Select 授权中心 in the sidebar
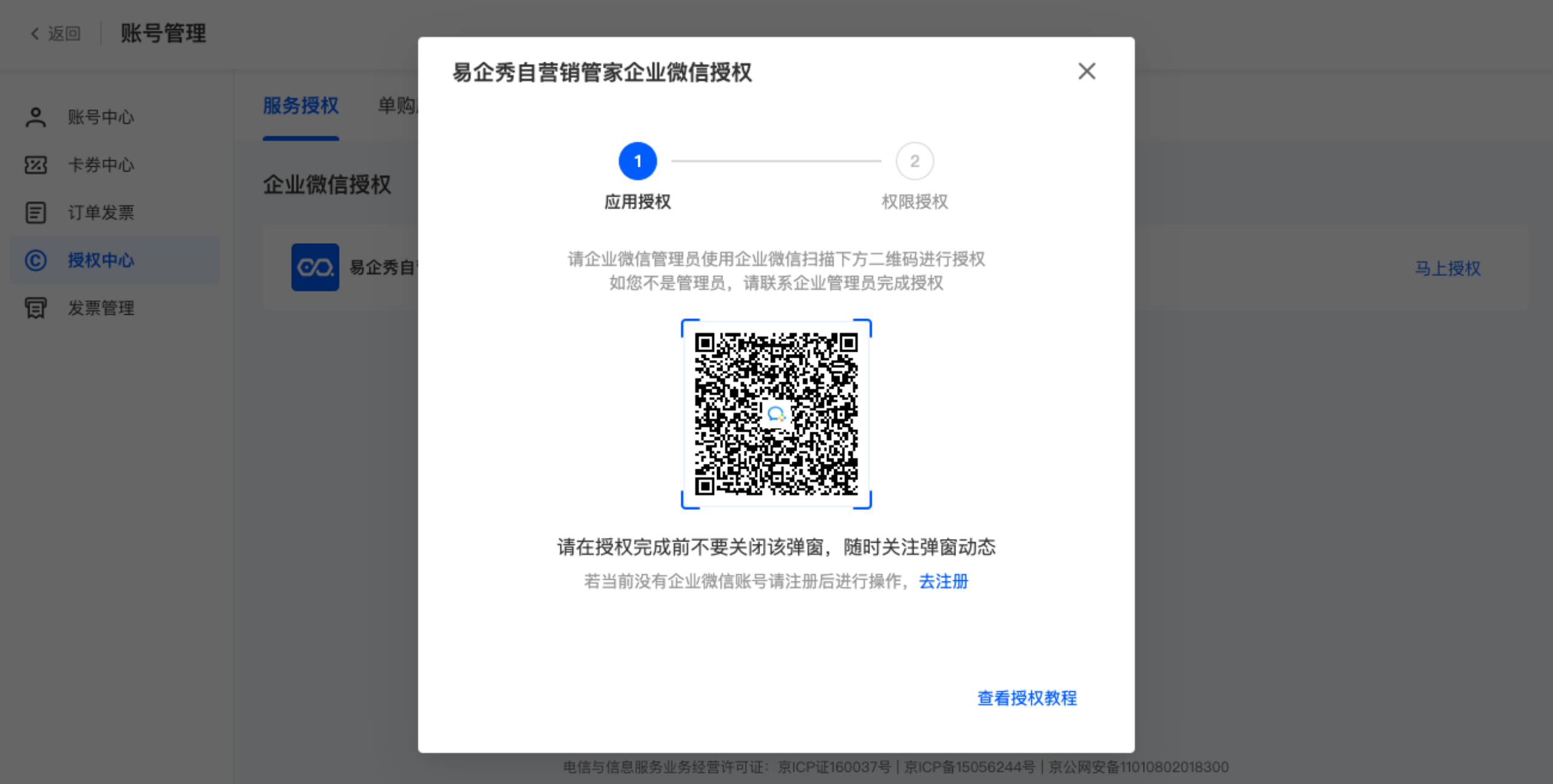Screen dimensions: 1553x784 pos(100,260)
